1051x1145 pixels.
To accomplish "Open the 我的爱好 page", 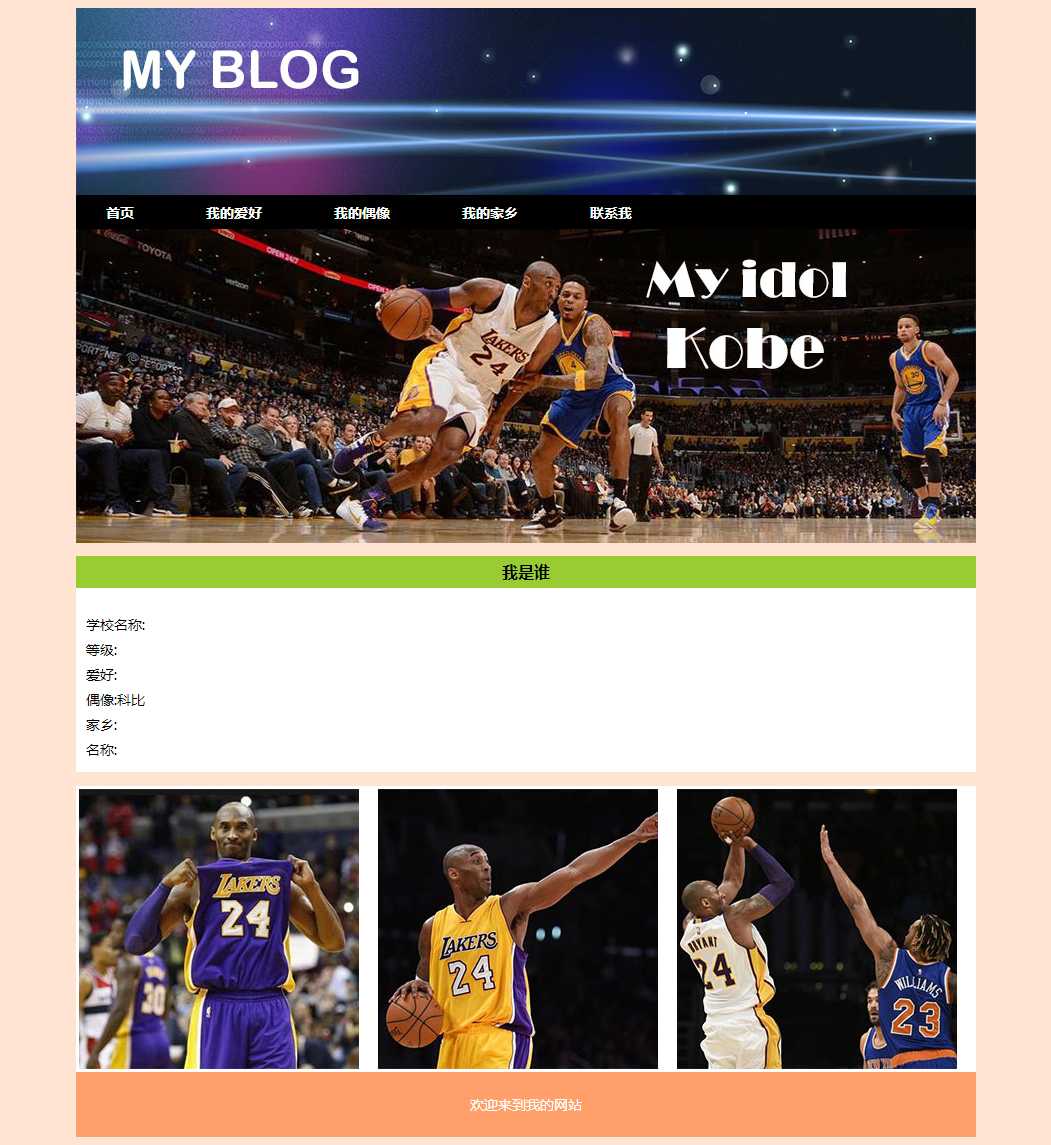I will click(234, 213).
